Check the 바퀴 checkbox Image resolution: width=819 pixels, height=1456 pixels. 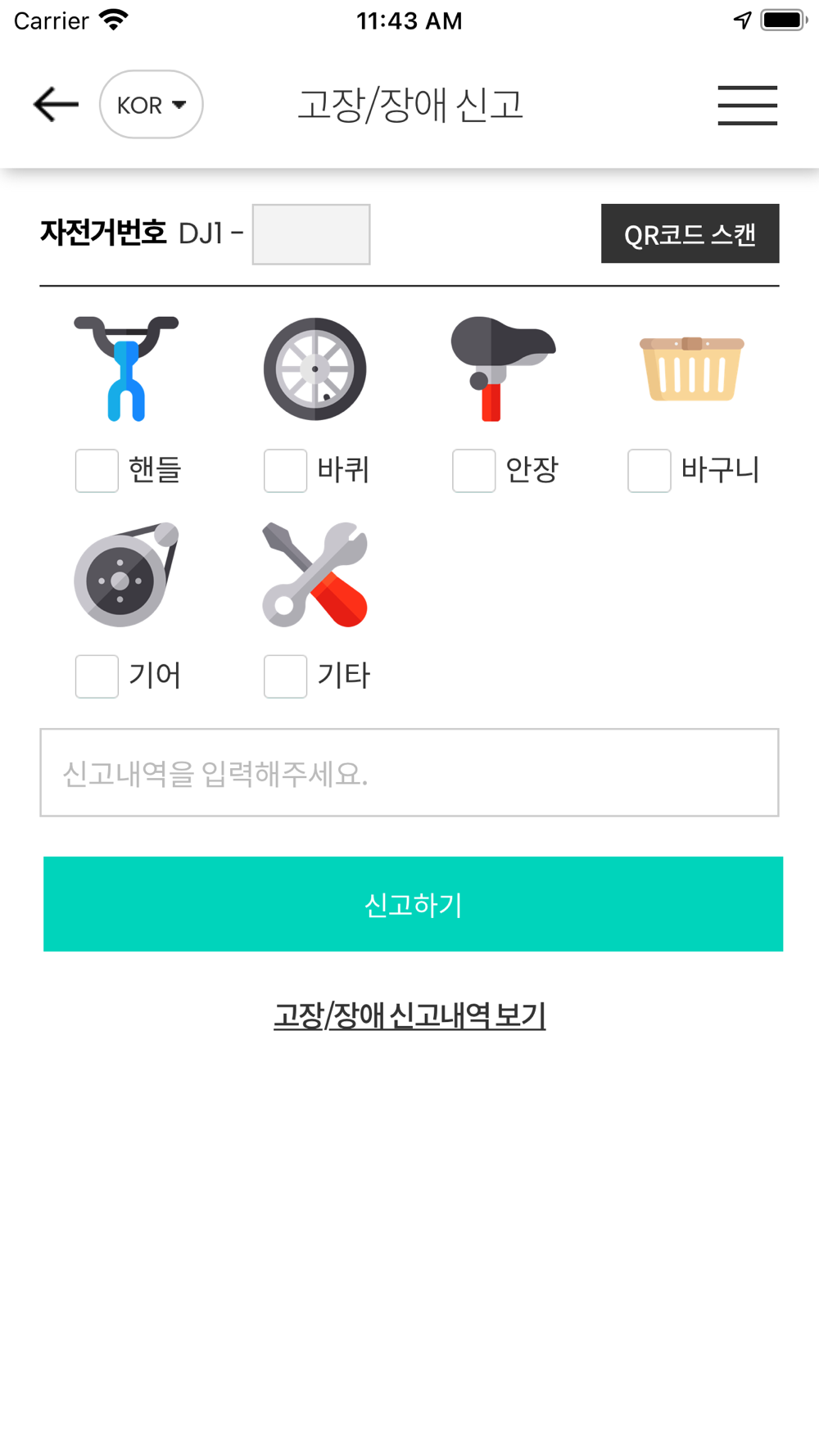(285, 471)
